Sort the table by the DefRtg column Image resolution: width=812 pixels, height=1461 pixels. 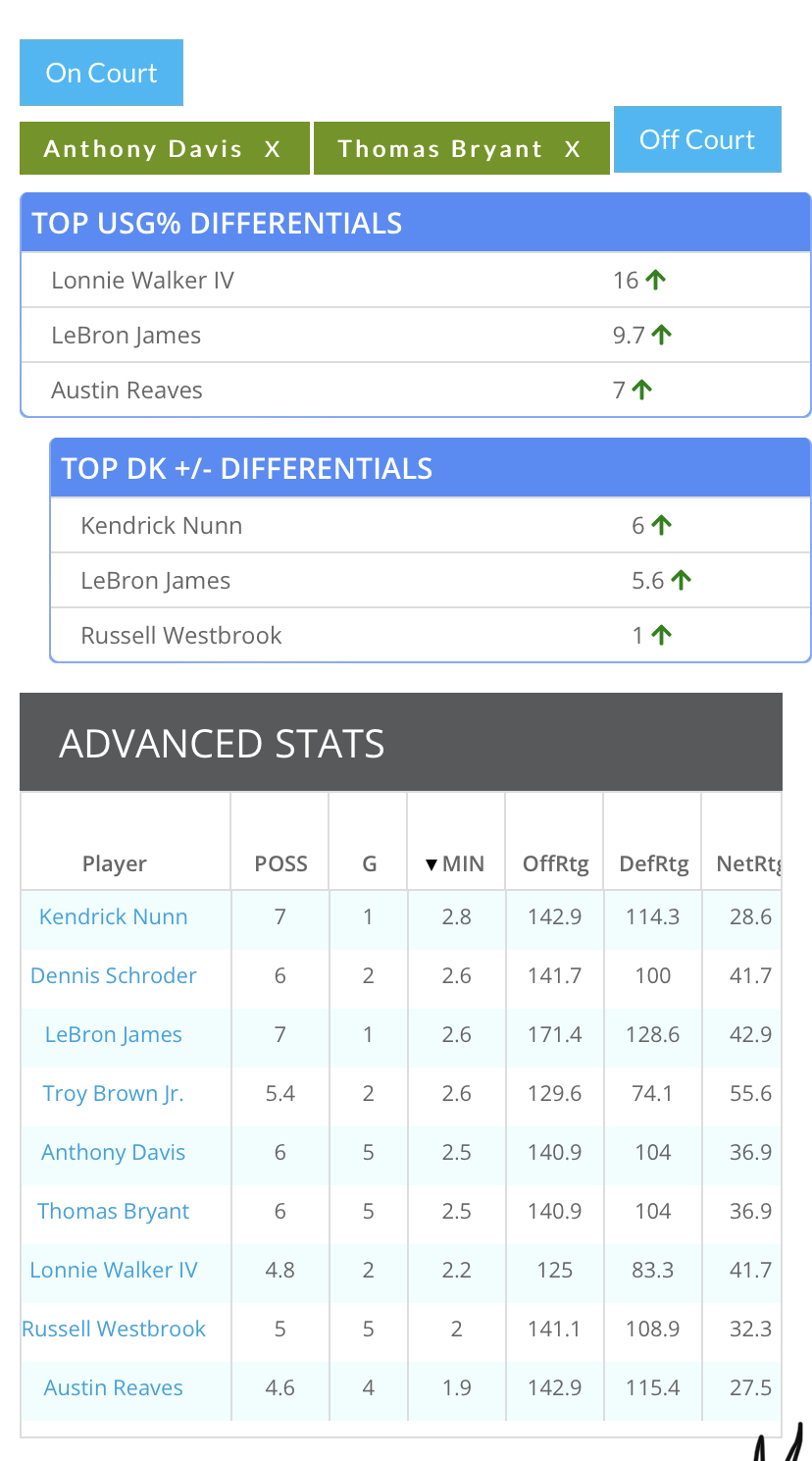coord(653,863)
